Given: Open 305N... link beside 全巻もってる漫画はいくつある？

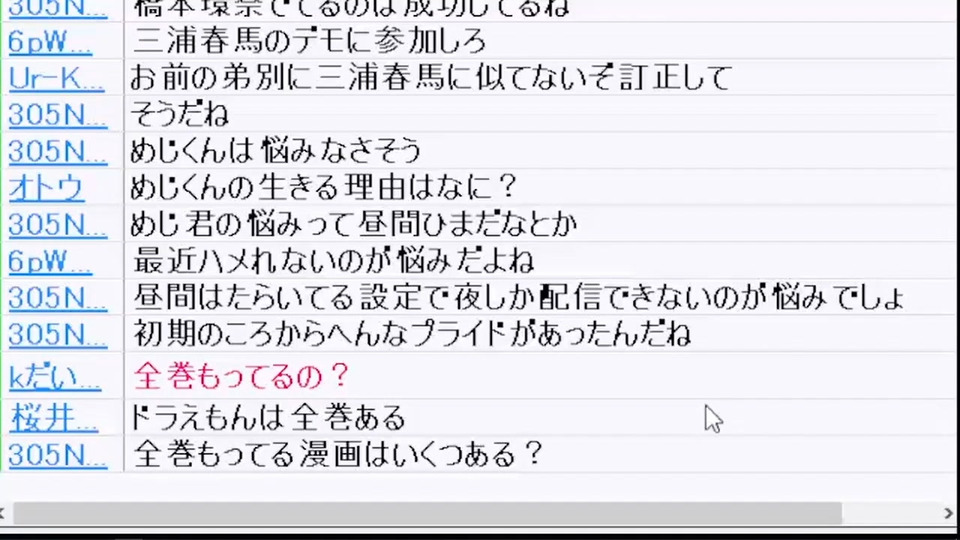Looking at the screenshot, I should tap(57, 455).
